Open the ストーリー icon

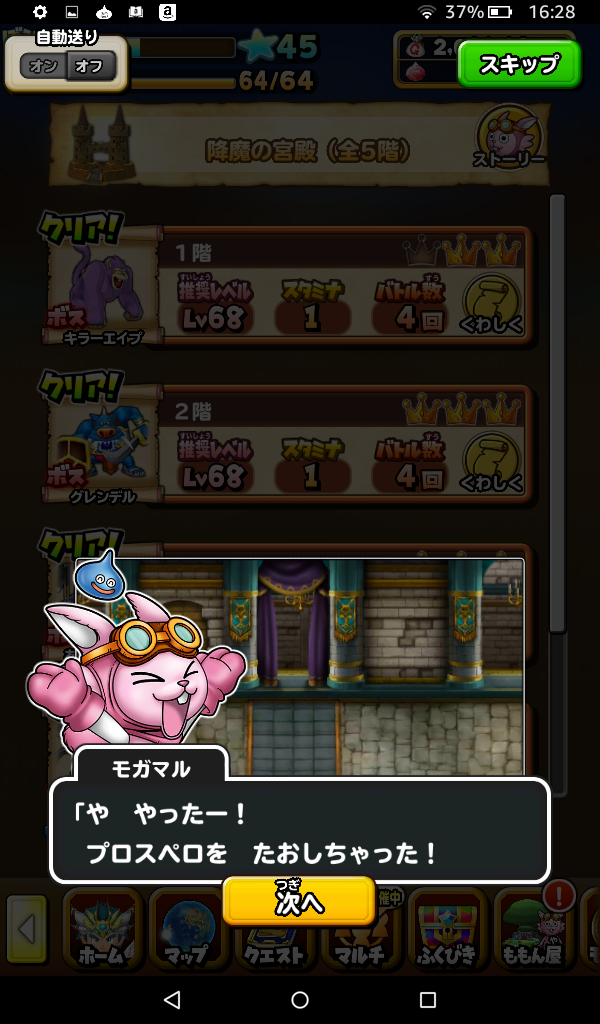click(510, 138)
